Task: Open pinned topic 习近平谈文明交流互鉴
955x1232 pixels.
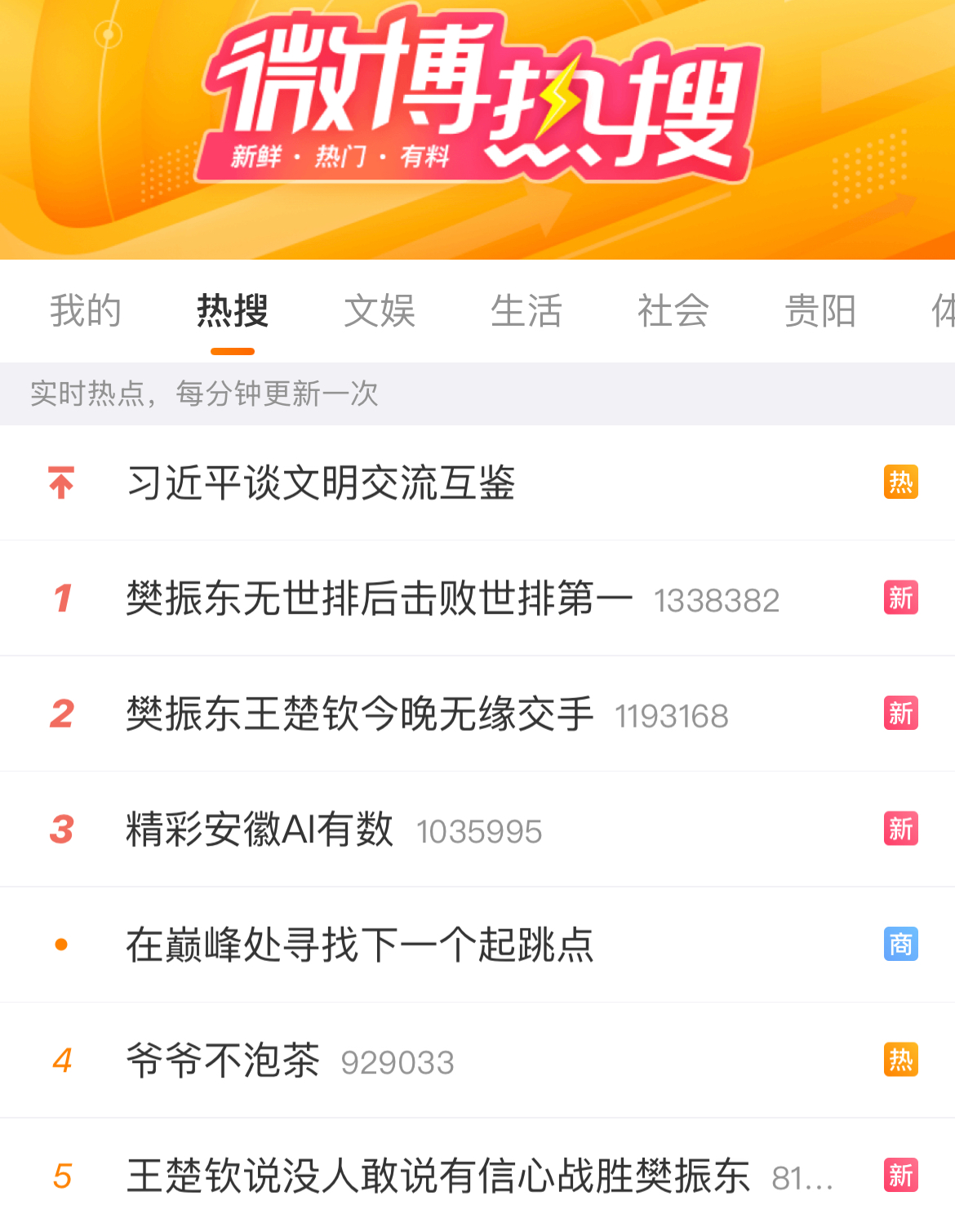Action: 322,483
